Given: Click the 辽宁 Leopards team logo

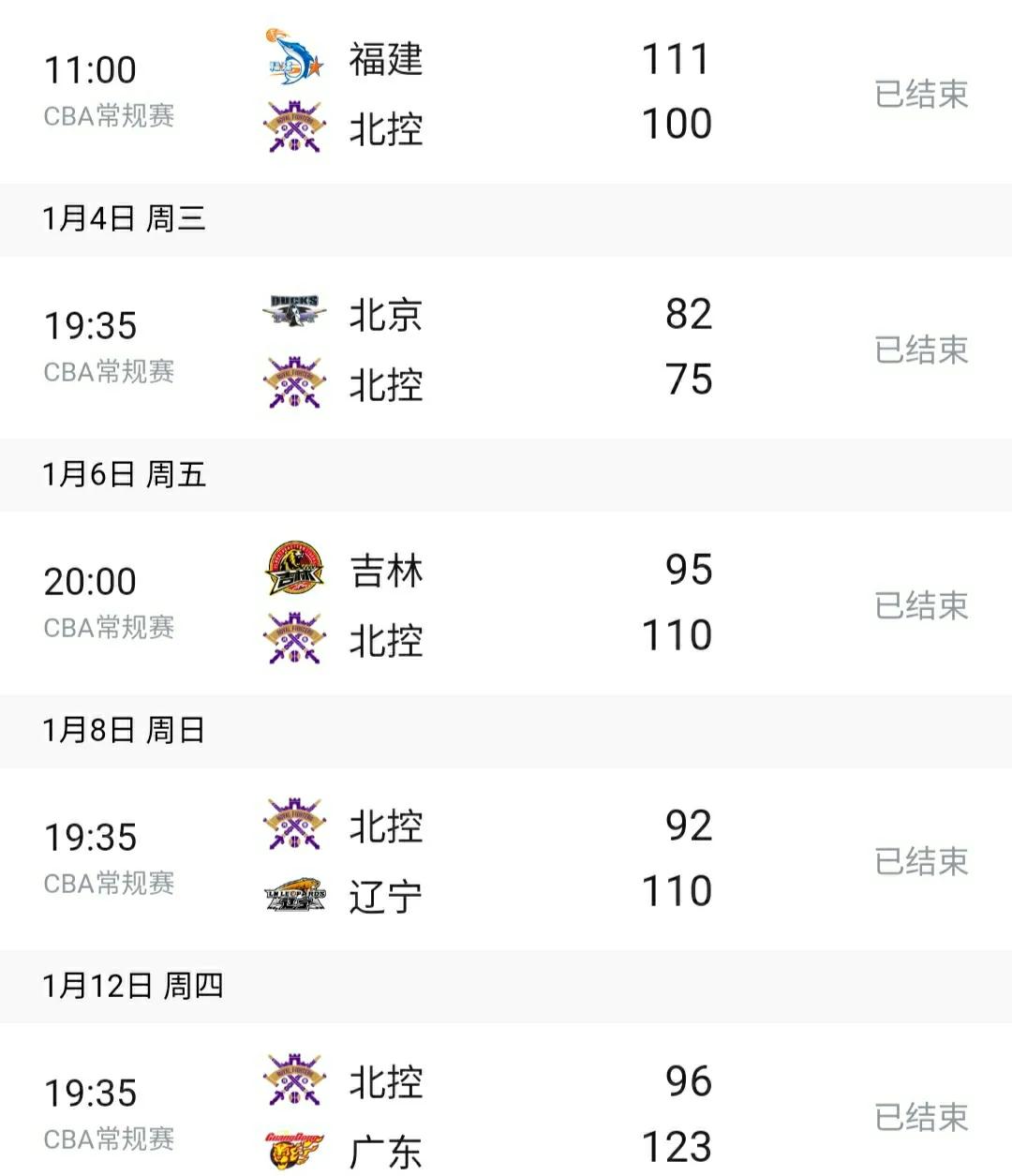Looking at the screenshot, I should pyautogui.click(x=291, y=892).
